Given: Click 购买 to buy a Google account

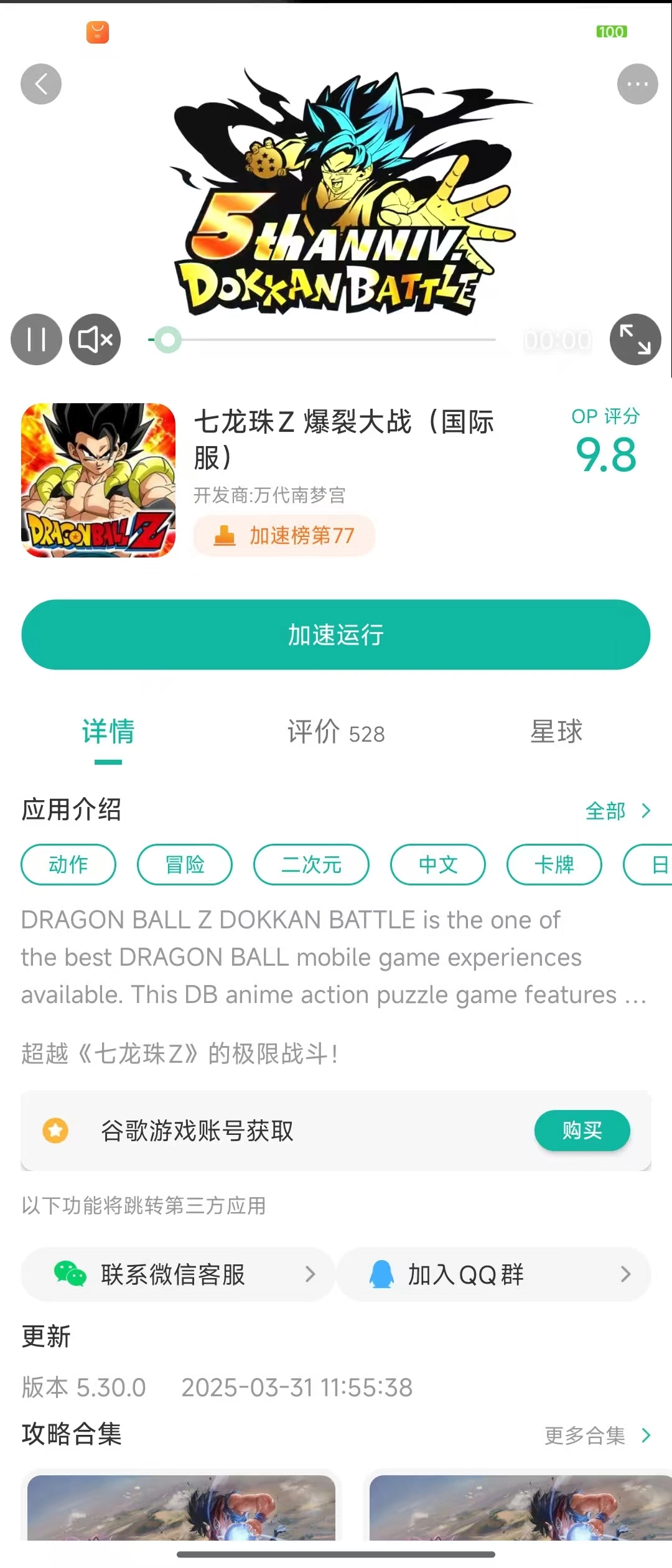Looking at the screenshot, I should pos(582,1131).
